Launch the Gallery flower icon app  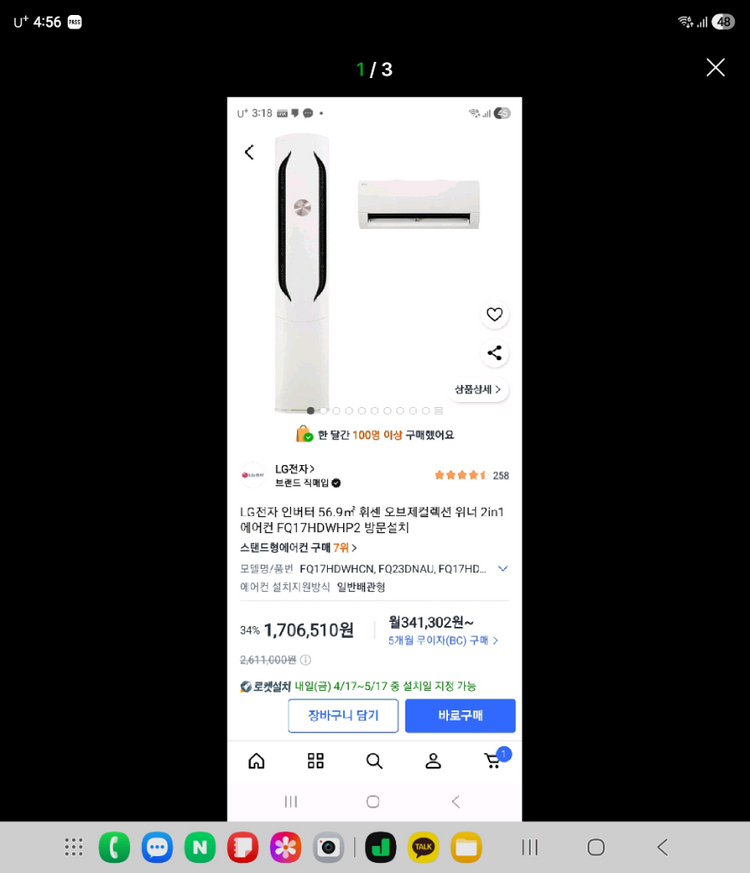(285, 847)
